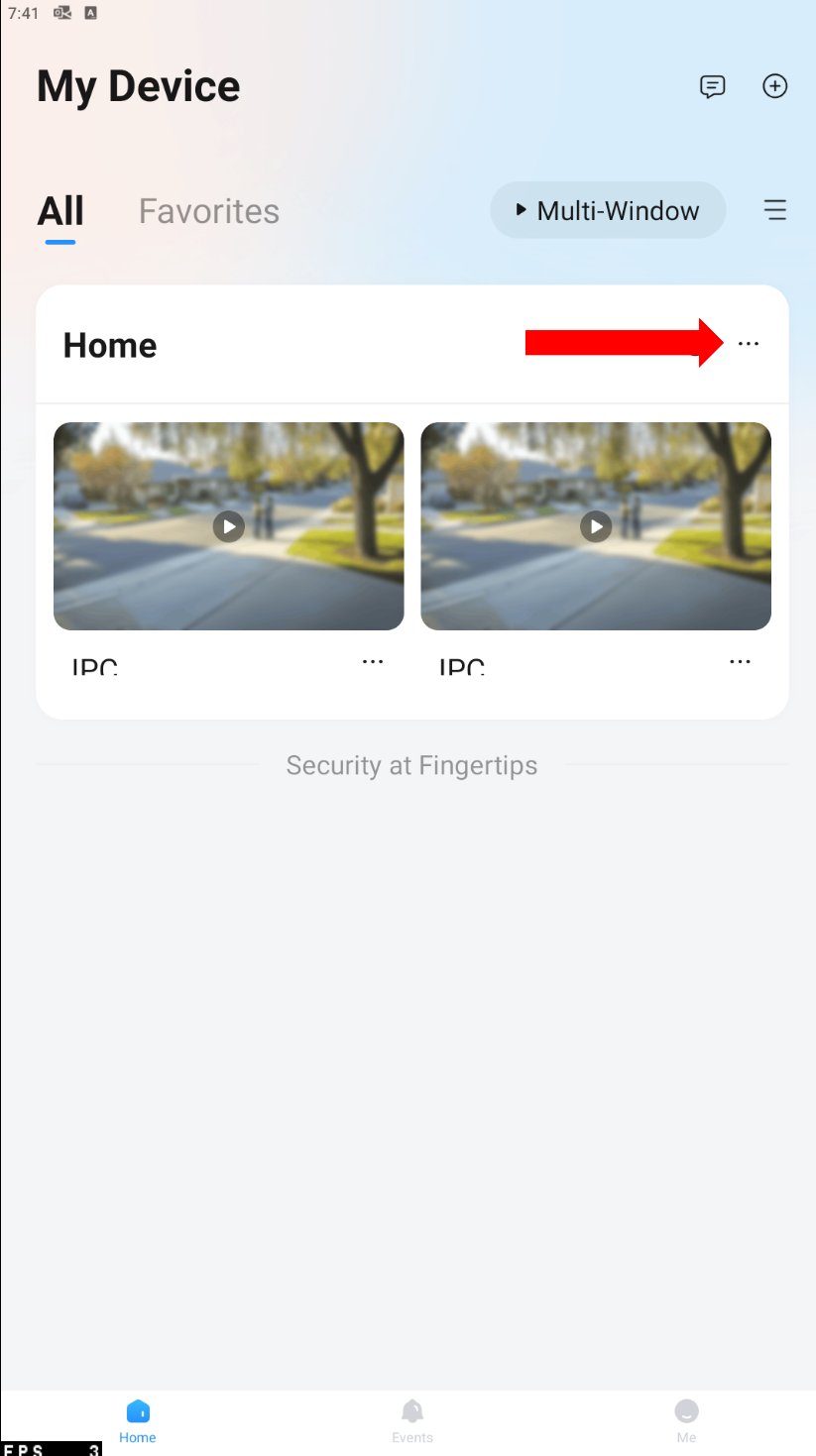Switch to the Me tab
Screen dimensions: 816x1456
pyautogui.click(x=686, y=1420)
